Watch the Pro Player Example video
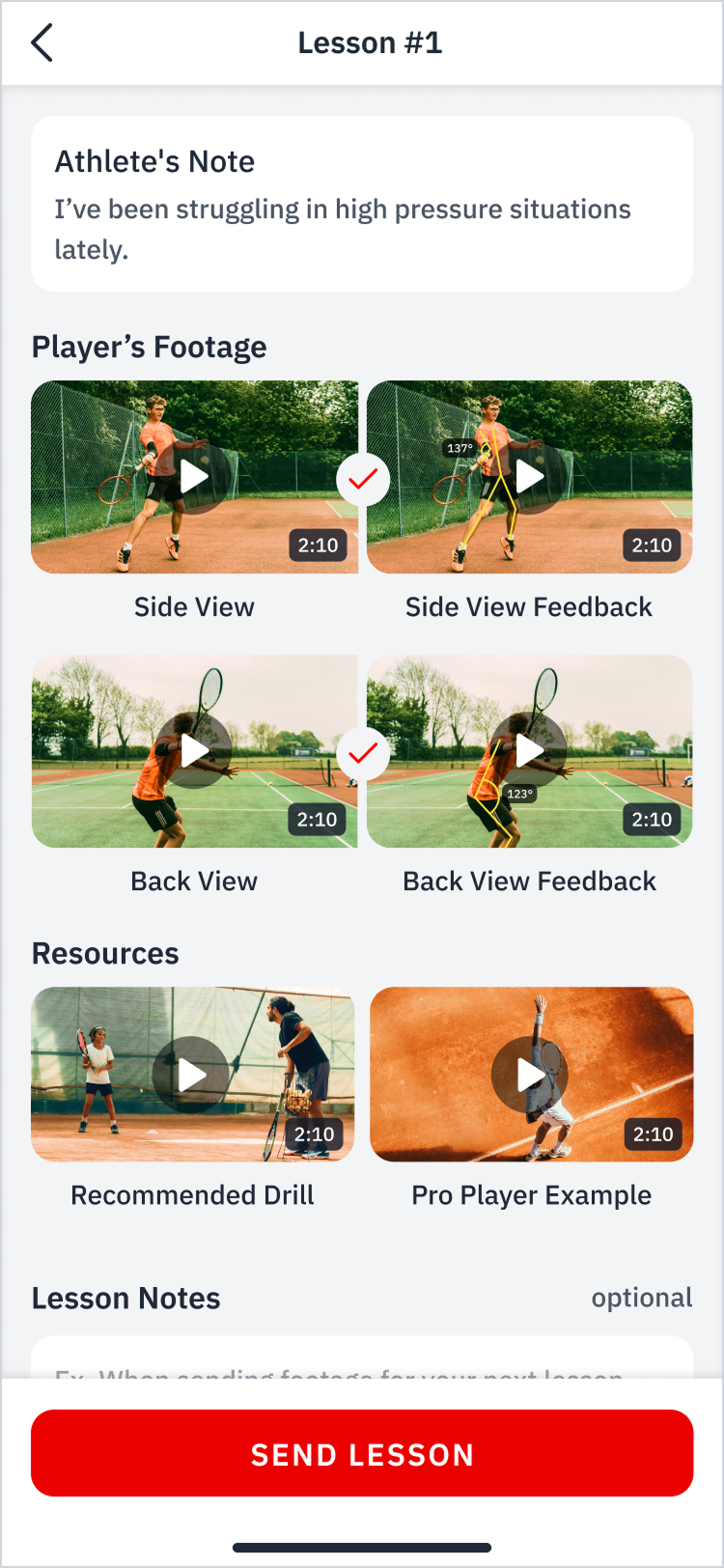 pyautogui.click(x=532, y=1075)
